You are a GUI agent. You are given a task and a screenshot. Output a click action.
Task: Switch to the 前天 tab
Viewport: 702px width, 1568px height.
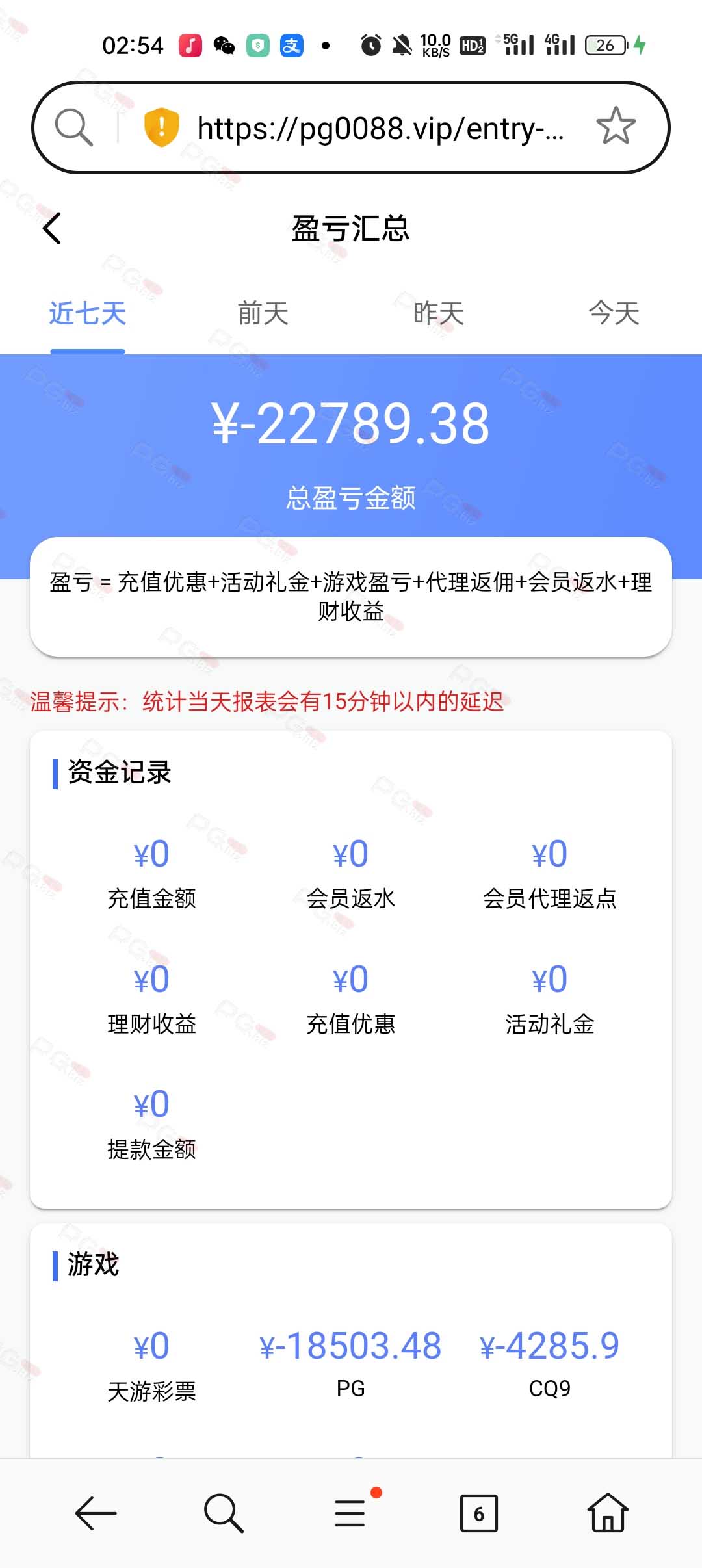(x=263, y=313)
